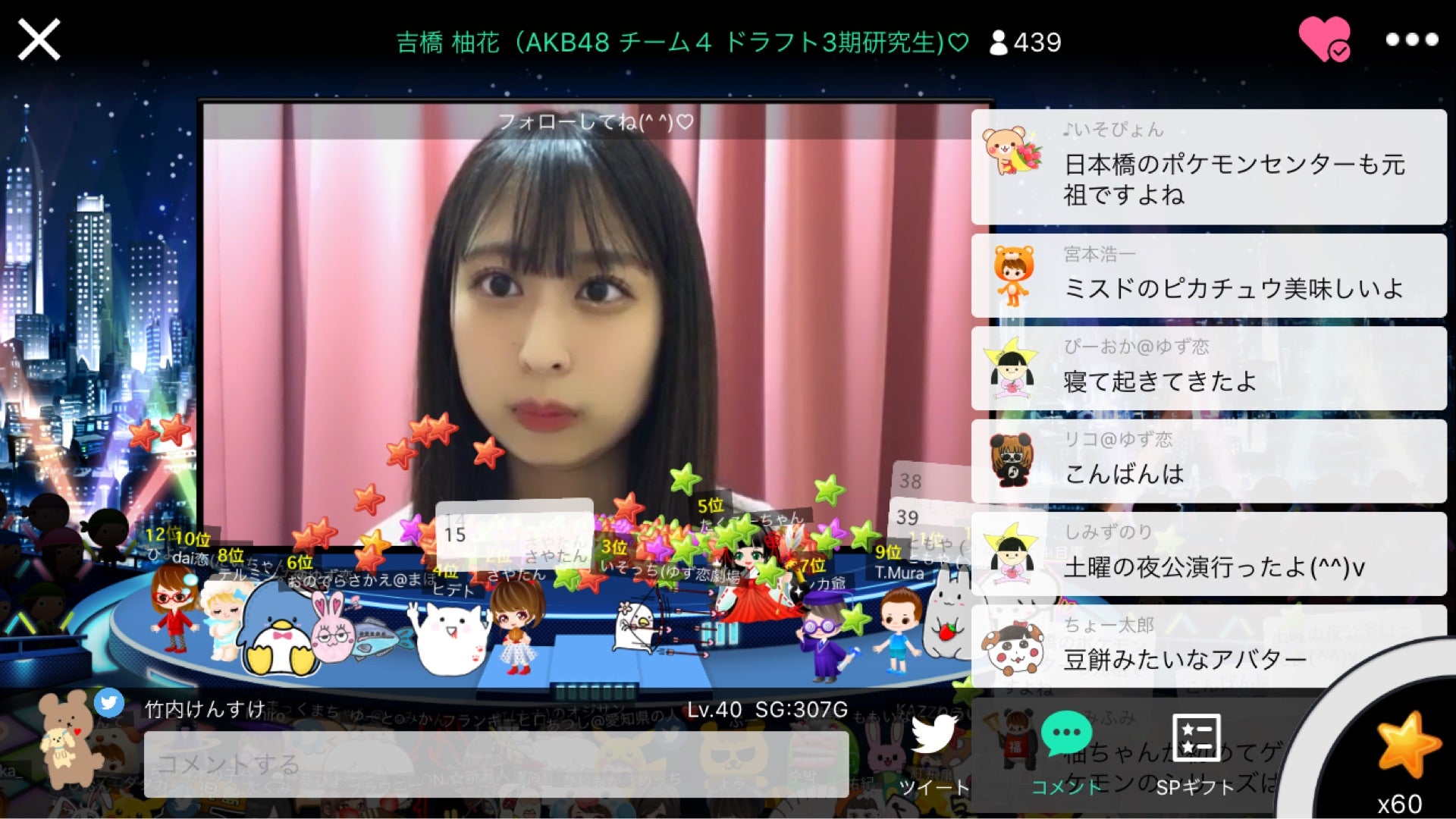Open comment by ちょー太郎
The width and height of the screenshot is (1456, 819).
pyautogui.click(x=1209, y=646)
